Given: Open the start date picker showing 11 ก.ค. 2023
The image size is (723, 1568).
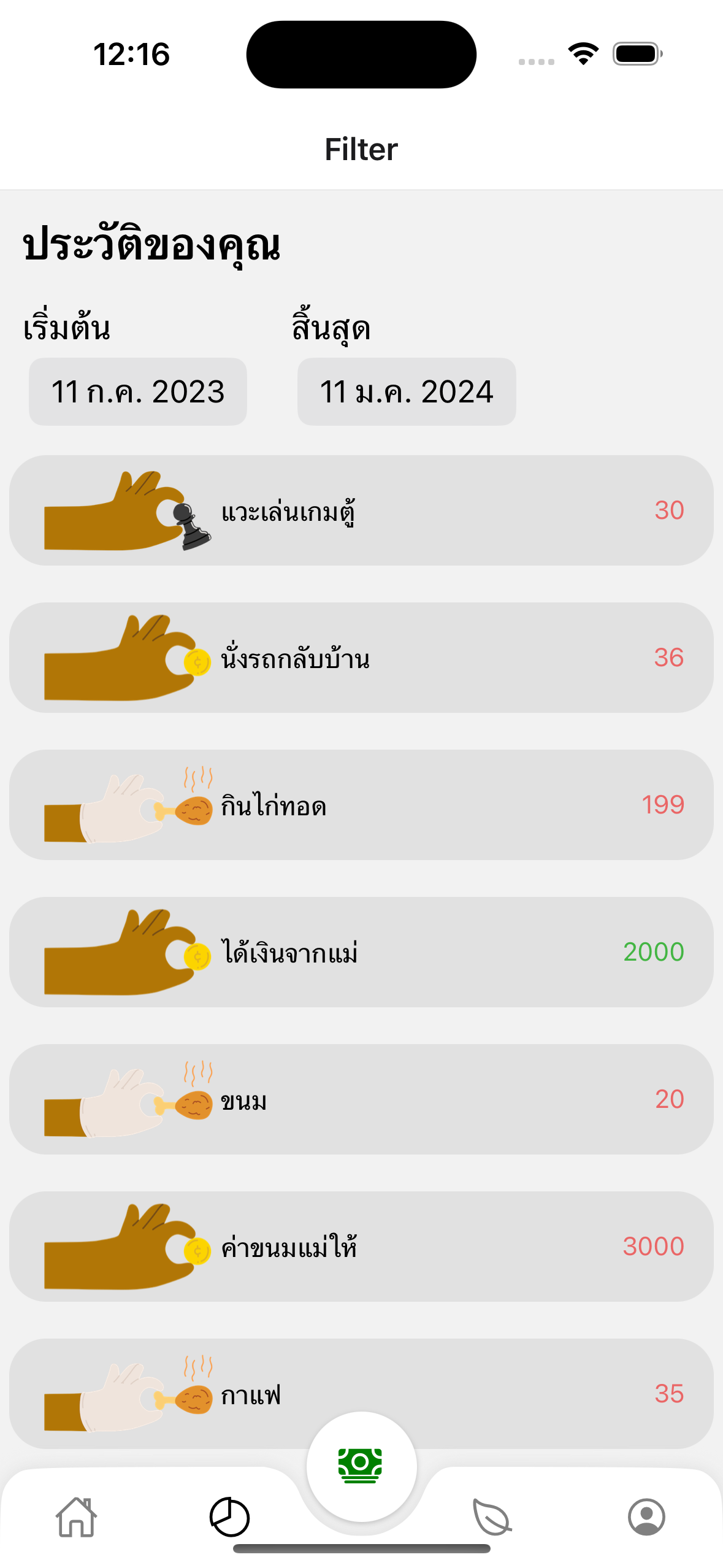Looking at the screenshot, I should (x=138, y=391).
